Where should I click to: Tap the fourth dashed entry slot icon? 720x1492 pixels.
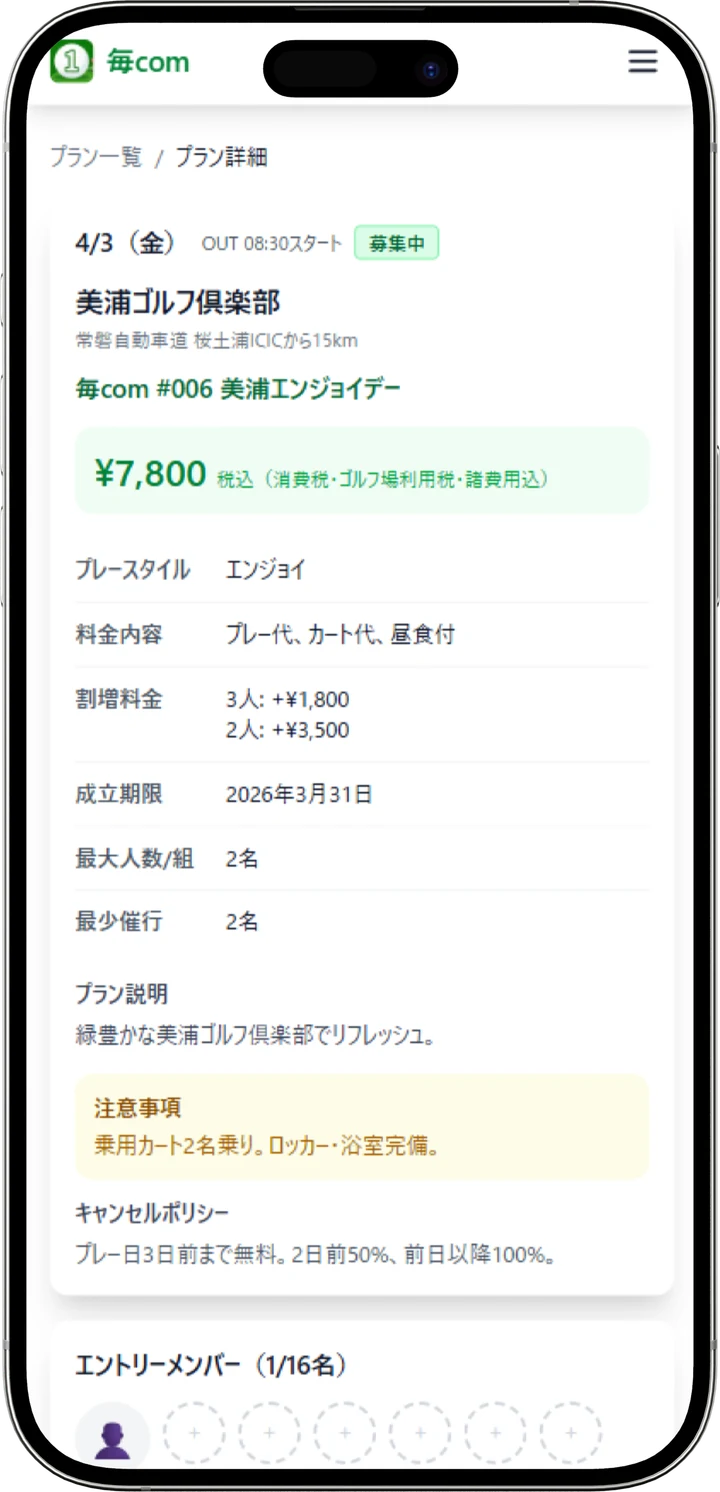coord(421,1432)
